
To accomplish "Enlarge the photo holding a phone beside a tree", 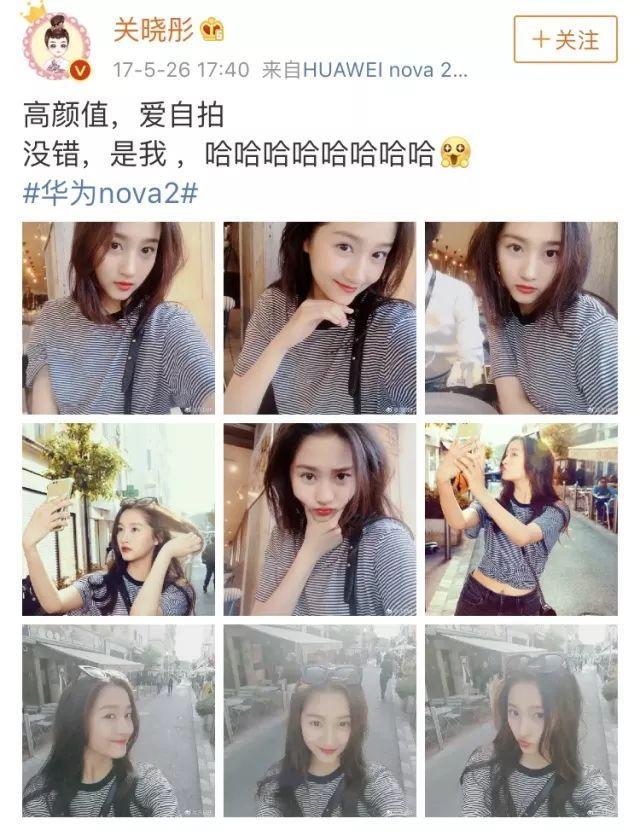I will (118, 519).
